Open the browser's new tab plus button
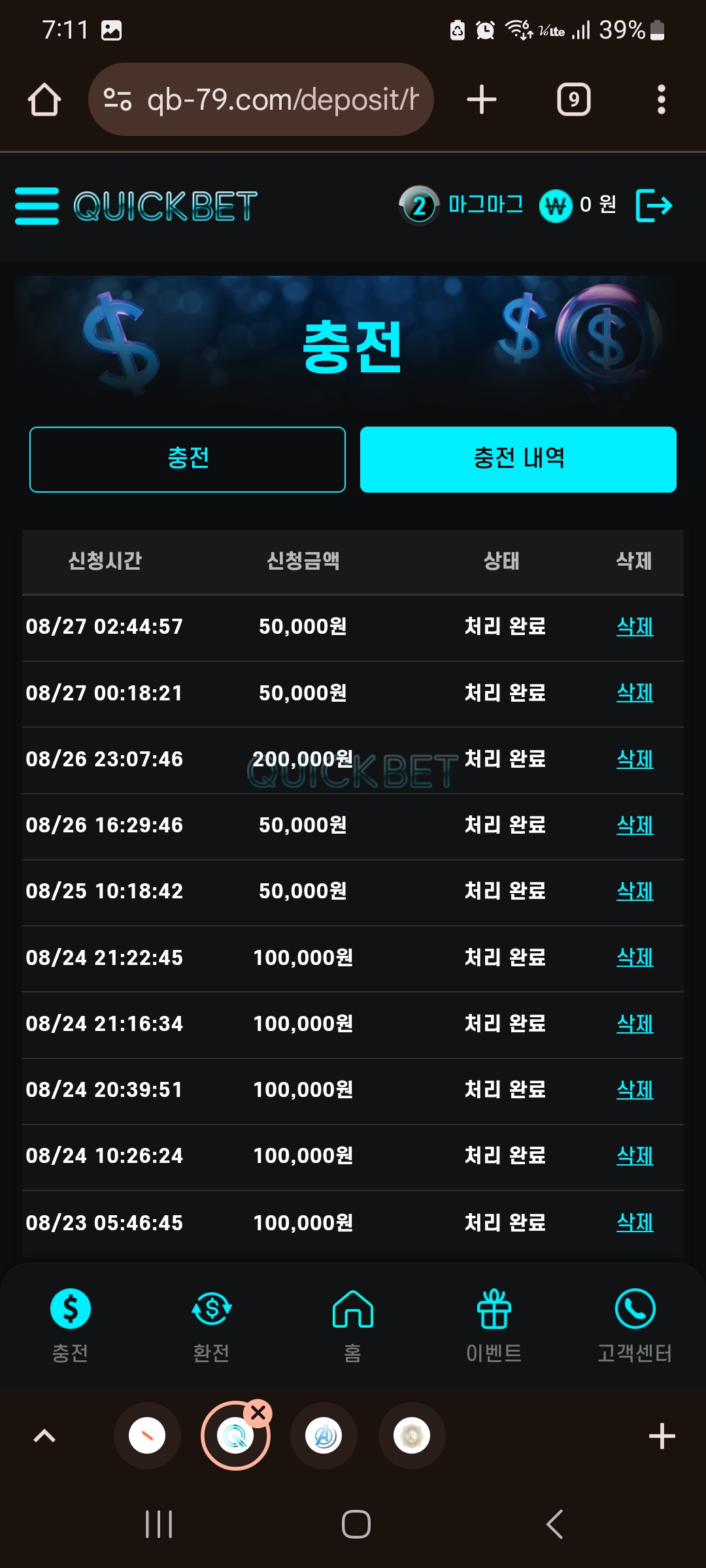This screenshot has width=706, height=1568. pos(482,100)
